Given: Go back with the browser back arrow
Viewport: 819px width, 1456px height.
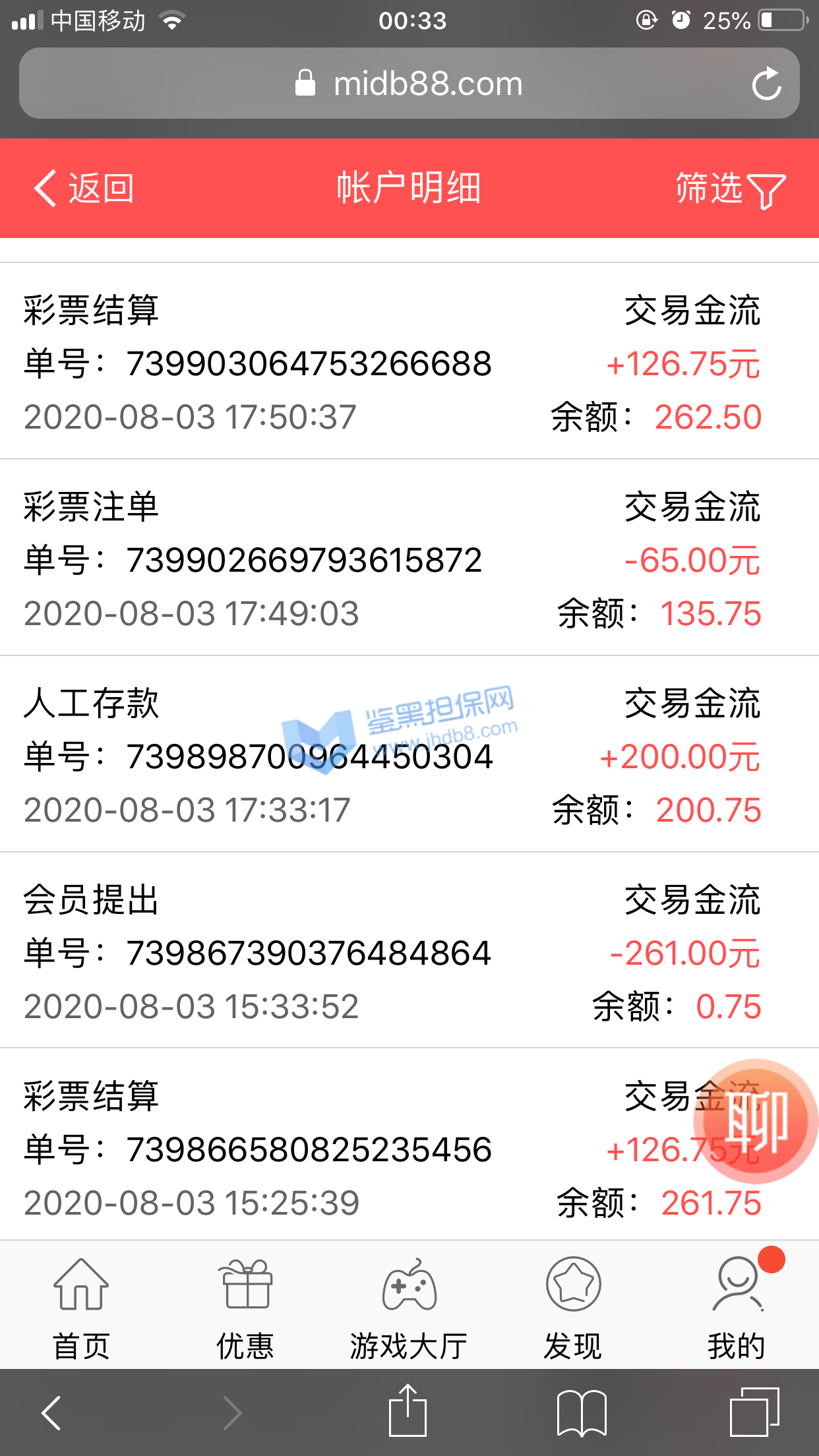Looking at the screenshot, I should 51,1412.
